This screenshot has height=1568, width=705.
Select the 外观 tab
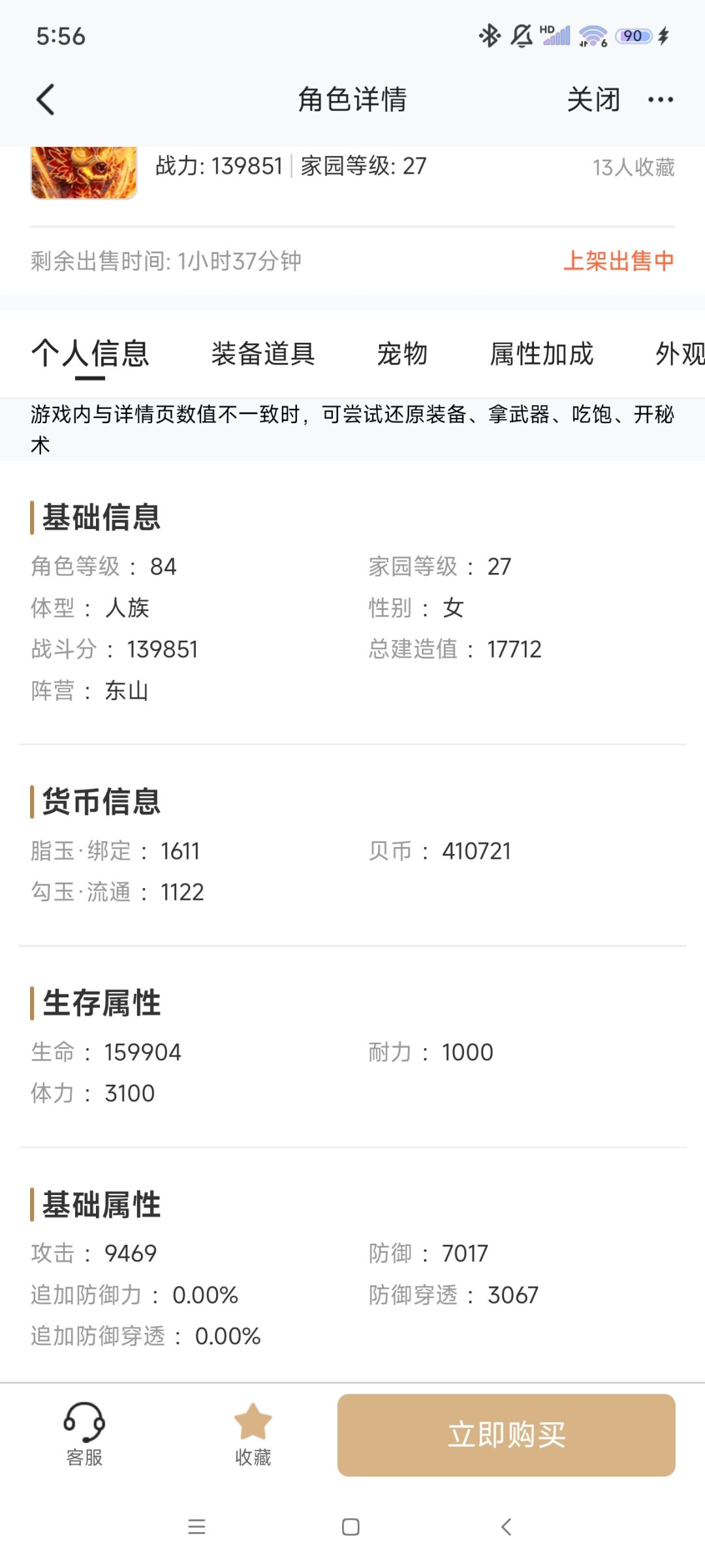(680, 354)
